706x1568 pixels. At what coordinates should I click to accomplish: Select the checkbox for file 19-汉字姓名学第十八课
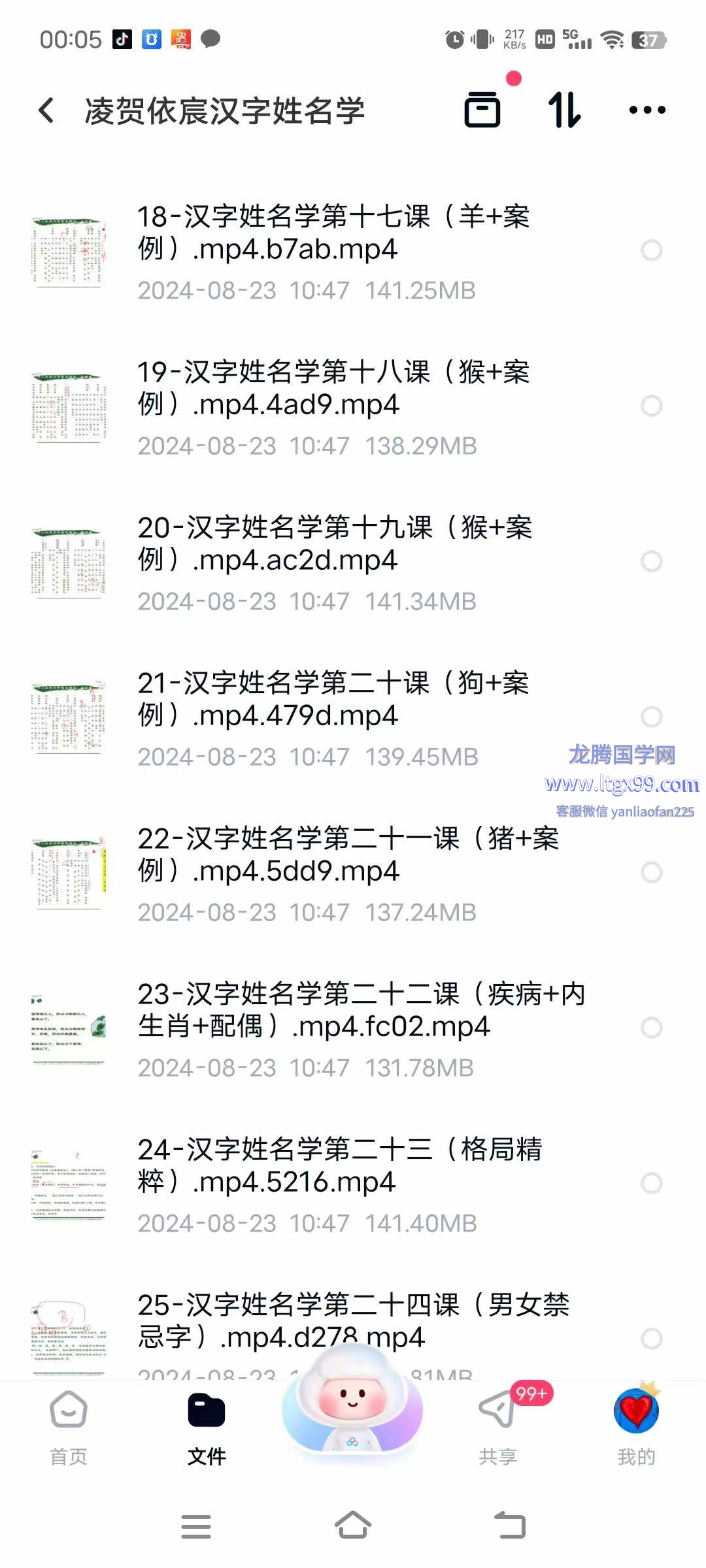(651, 406)
